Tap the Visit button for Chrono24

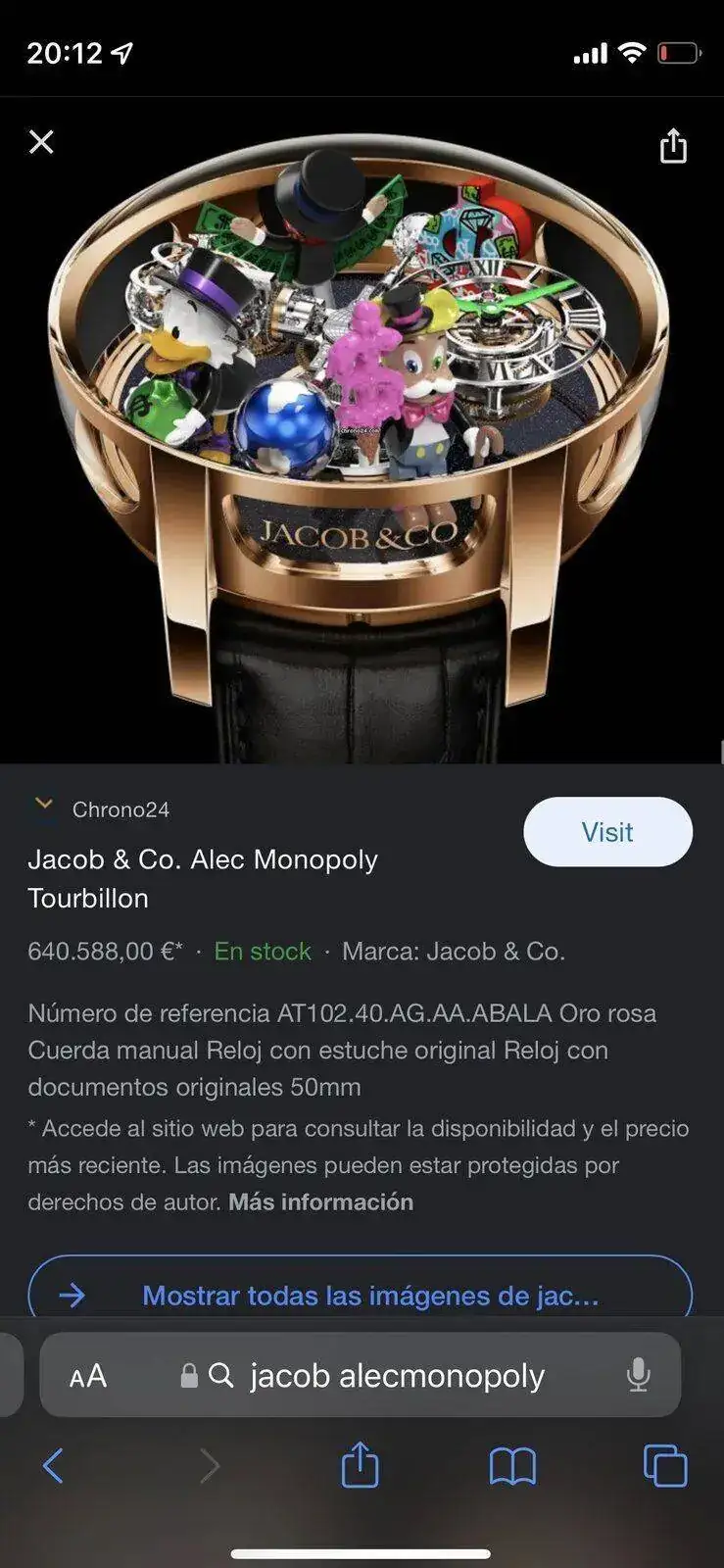[607, 832]
